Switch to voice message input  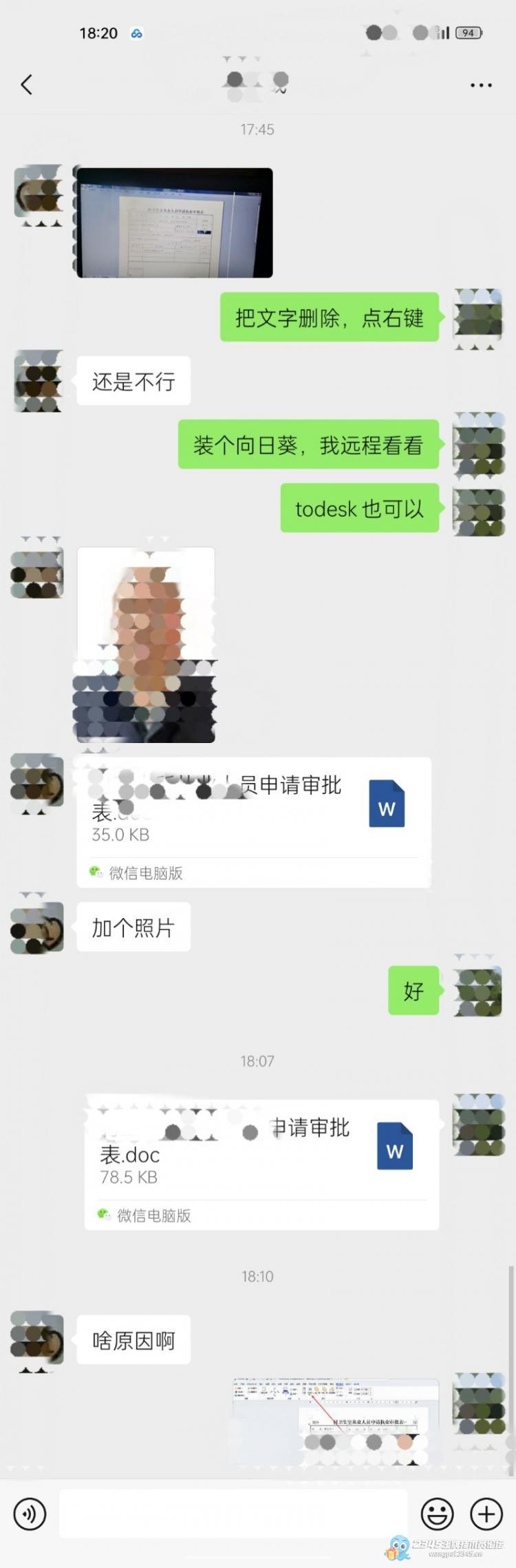(30, 1514)
